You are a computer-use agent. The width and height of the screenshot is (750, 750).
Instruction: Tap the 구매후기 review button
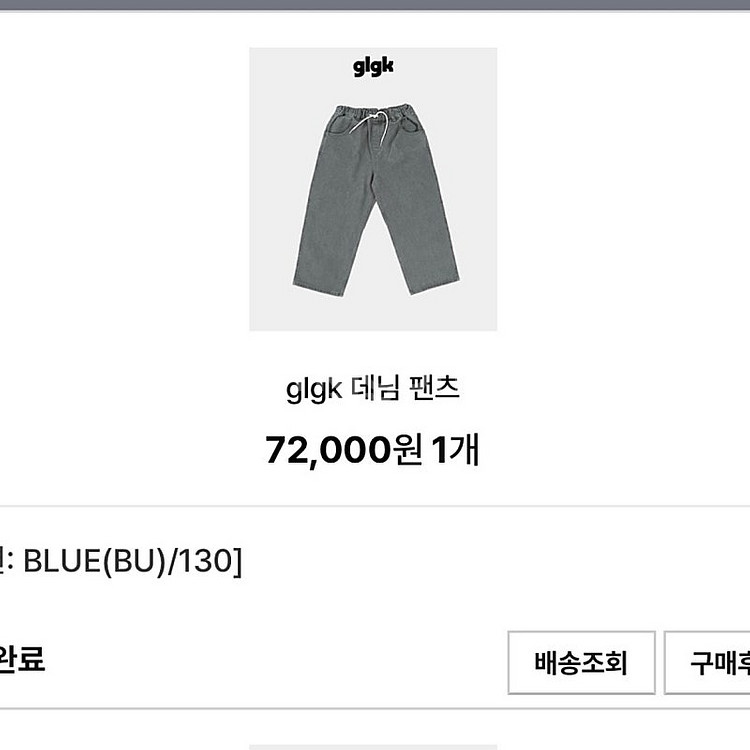[x=707, y=662]
